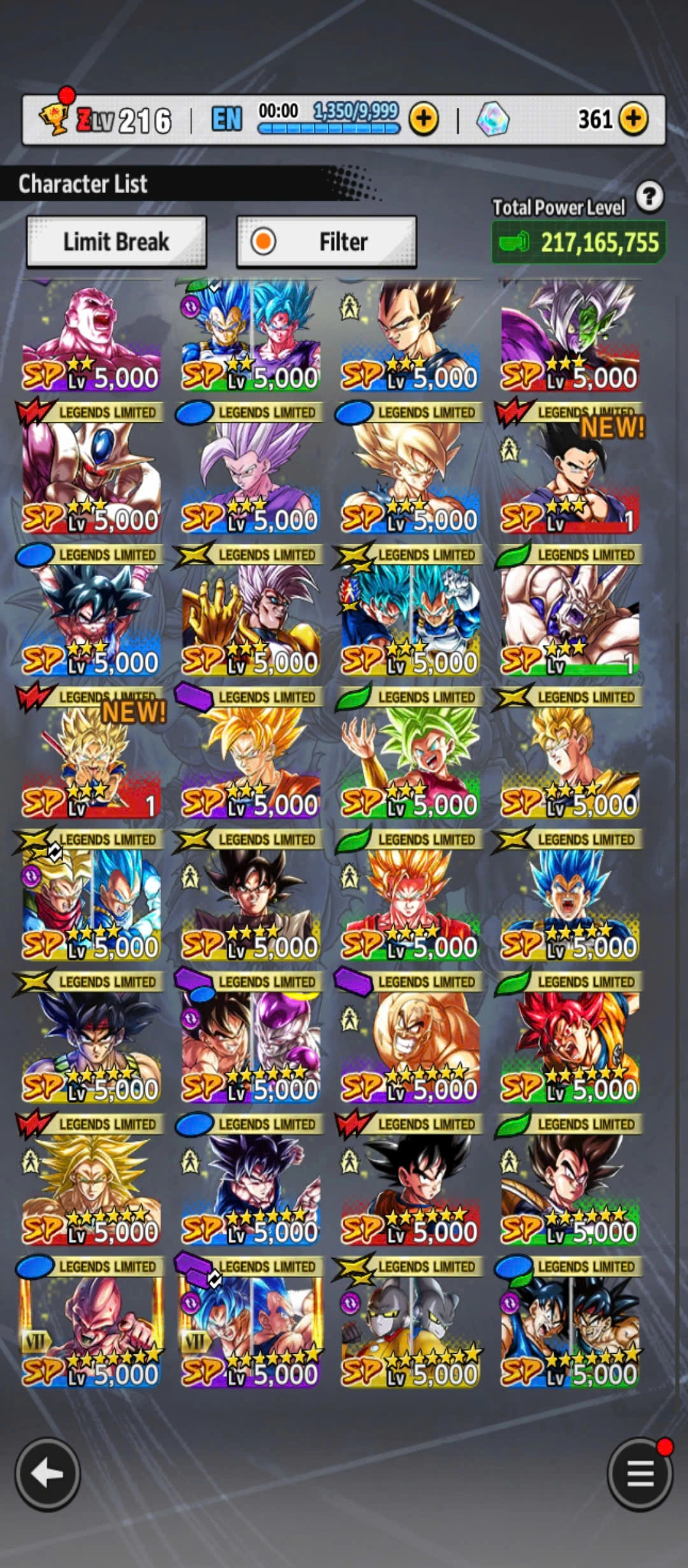Tap the Limit Break button
This screenshot has height=1568, width=688.
tap(116, 242)
